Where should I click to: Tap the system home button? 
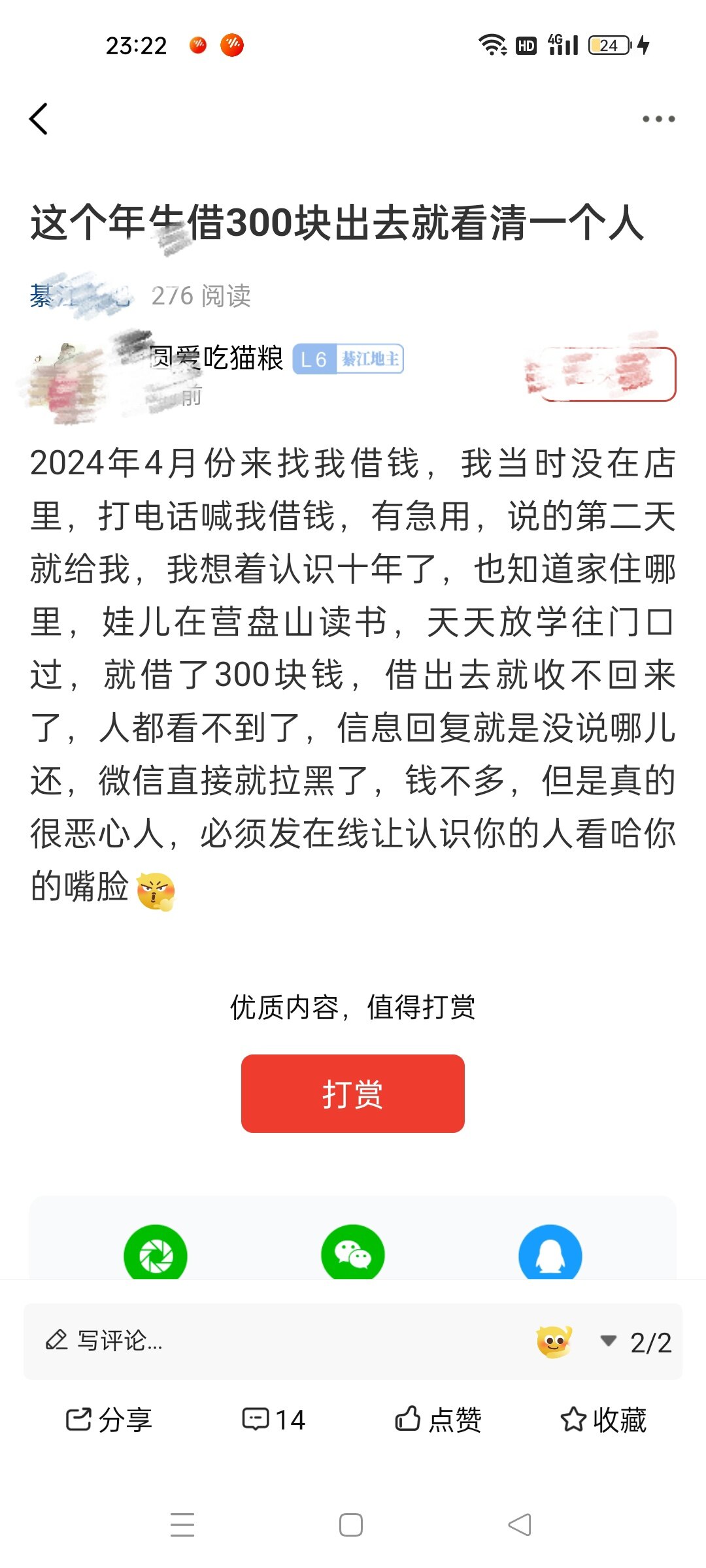(x=351, y=1526)
